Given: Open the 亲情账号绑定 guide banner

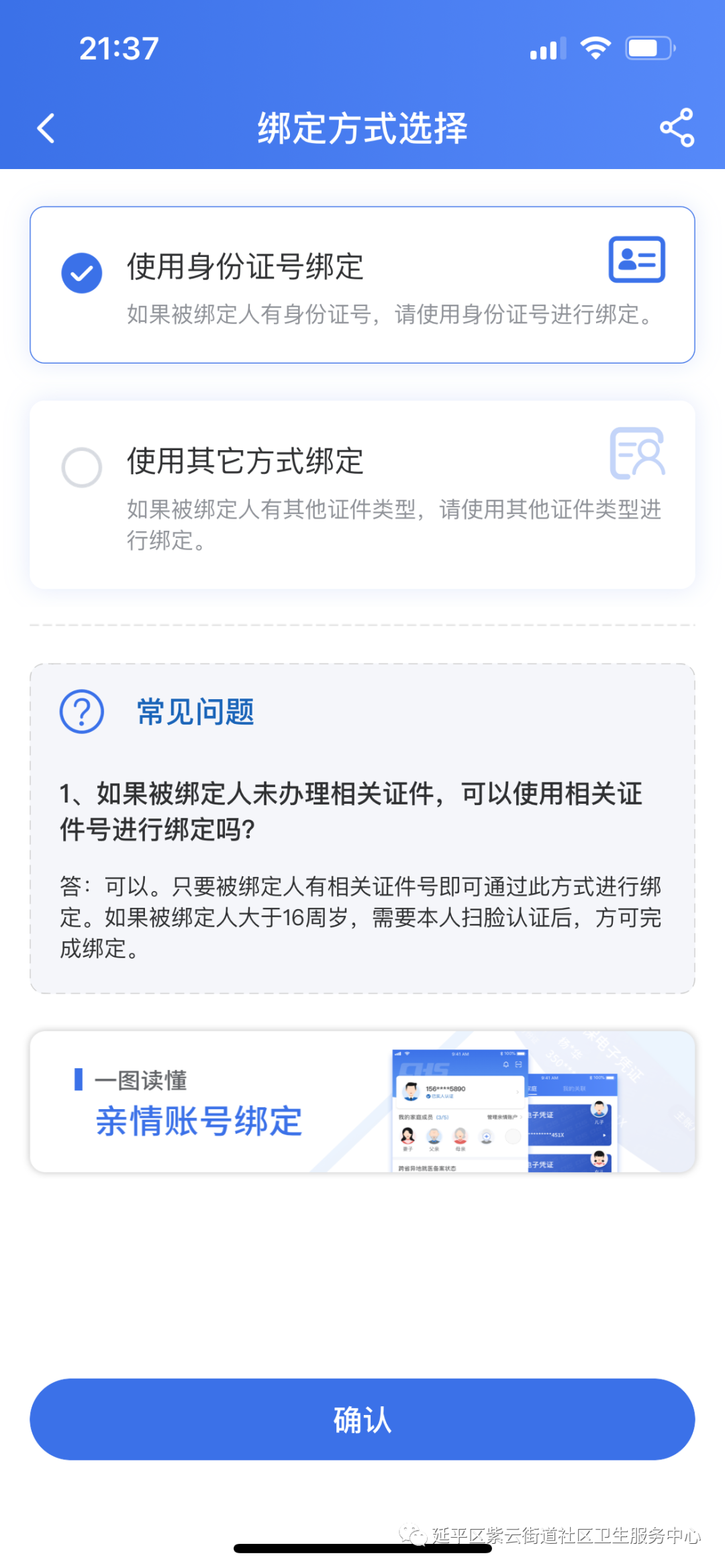Looking at the screenshot, I should click(362, 1102).
